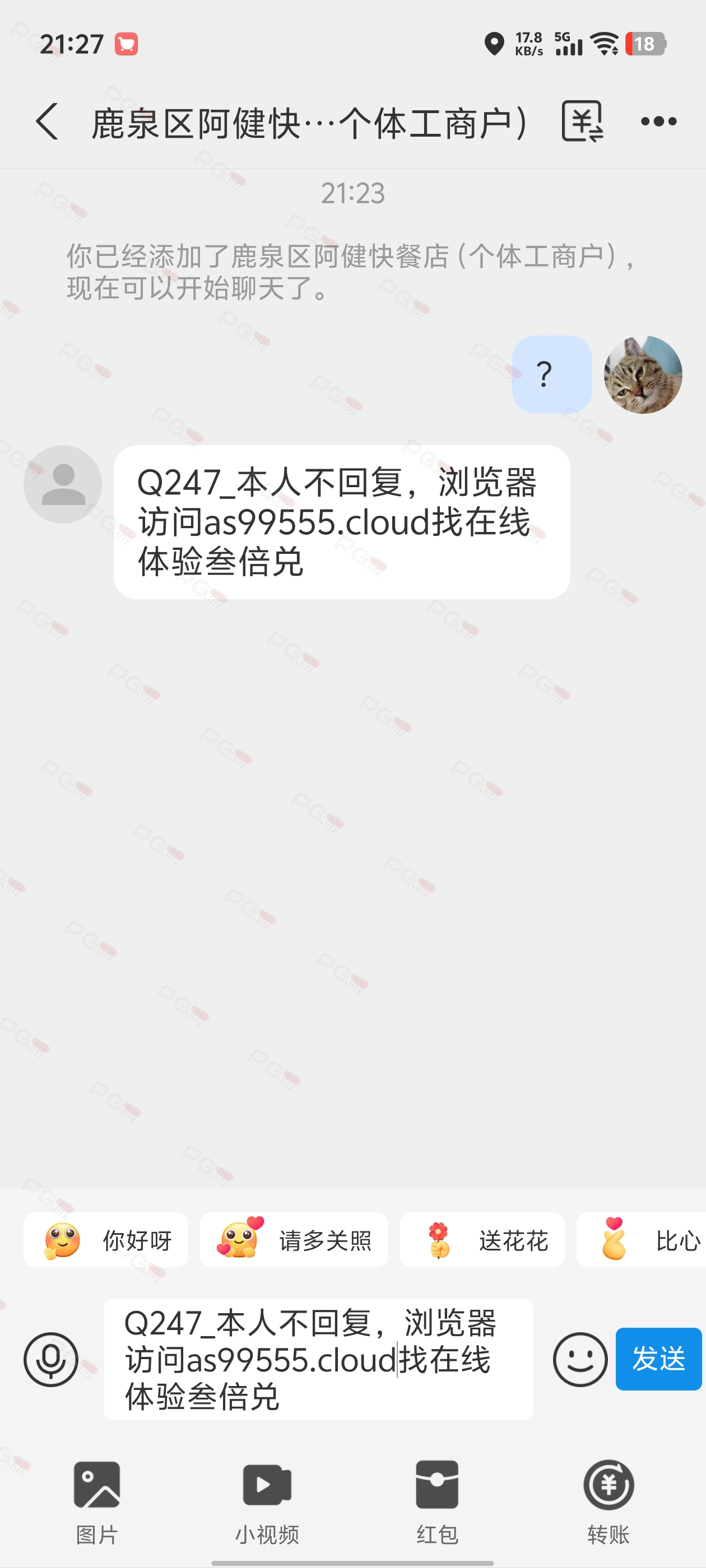
Task: Open the bill records yen icon
Action: click(582, 121)
